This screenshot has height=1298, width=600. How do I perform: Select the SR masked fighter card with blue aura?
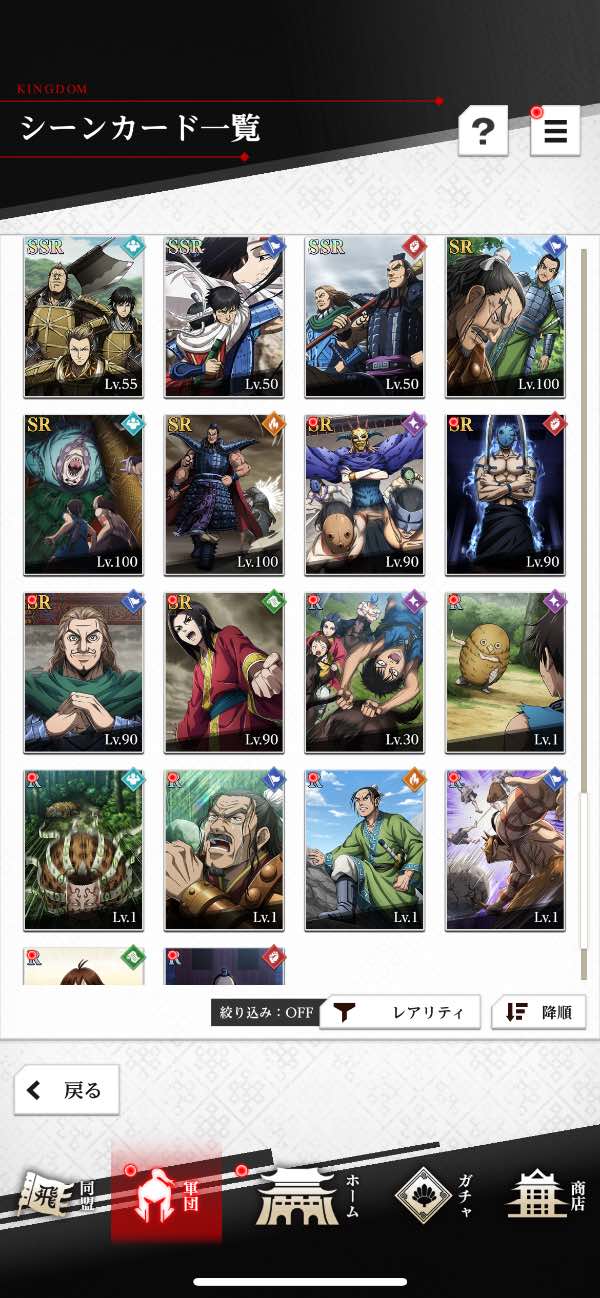click(x=505, y=495)
